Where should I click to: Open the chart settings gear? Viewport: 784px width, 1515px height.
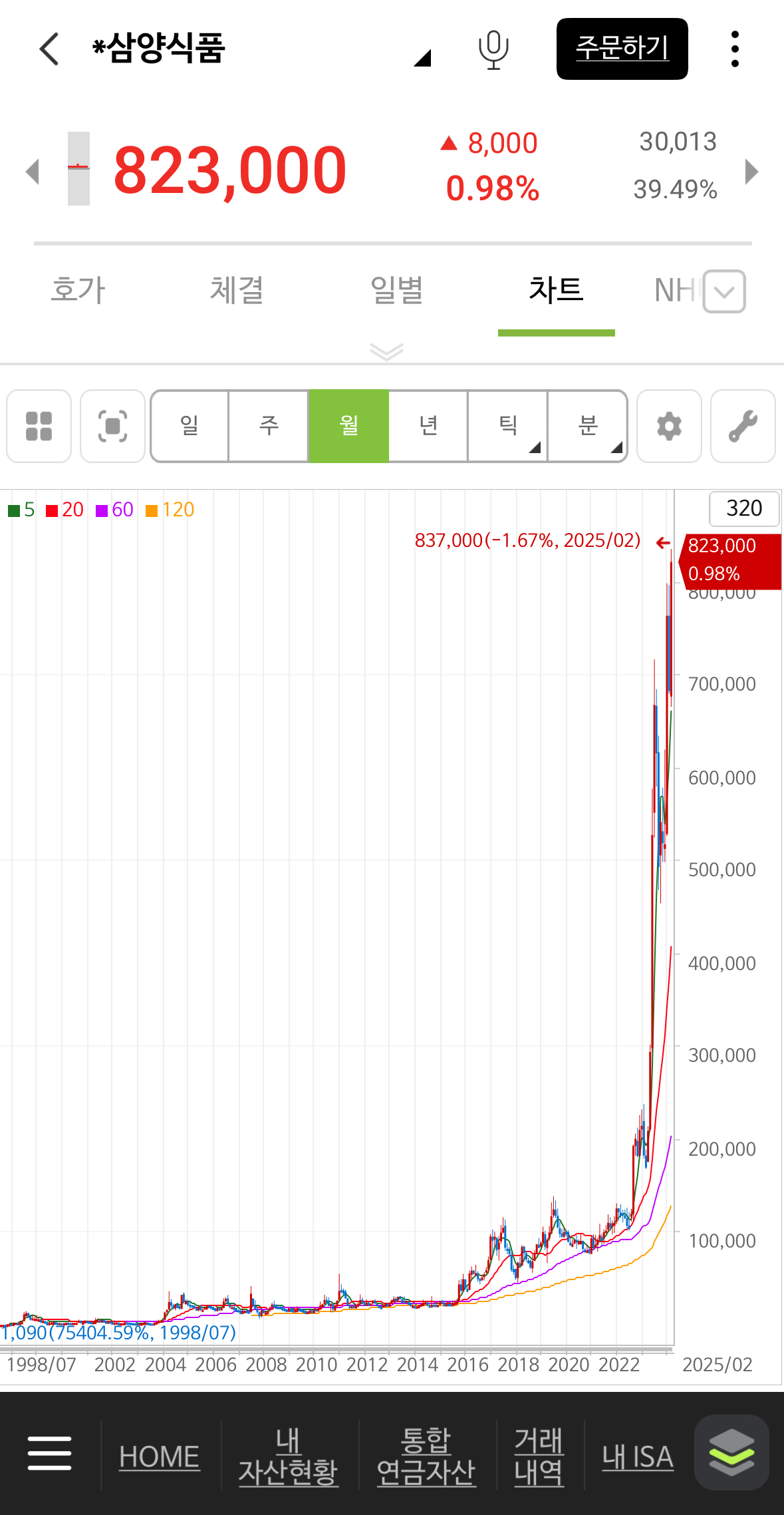click(669, 426)
